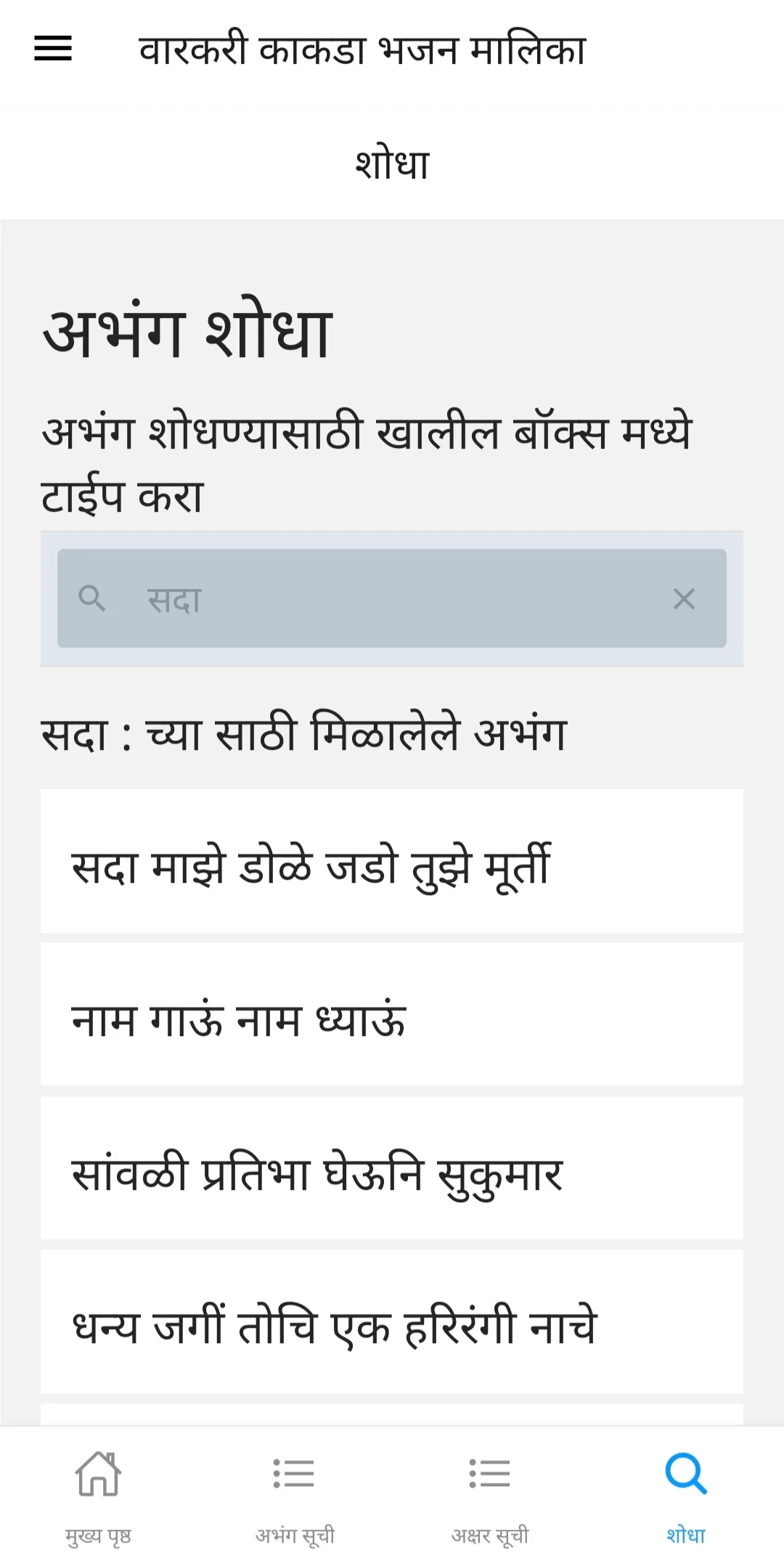Clear the search text with the X

click(684, 599)
